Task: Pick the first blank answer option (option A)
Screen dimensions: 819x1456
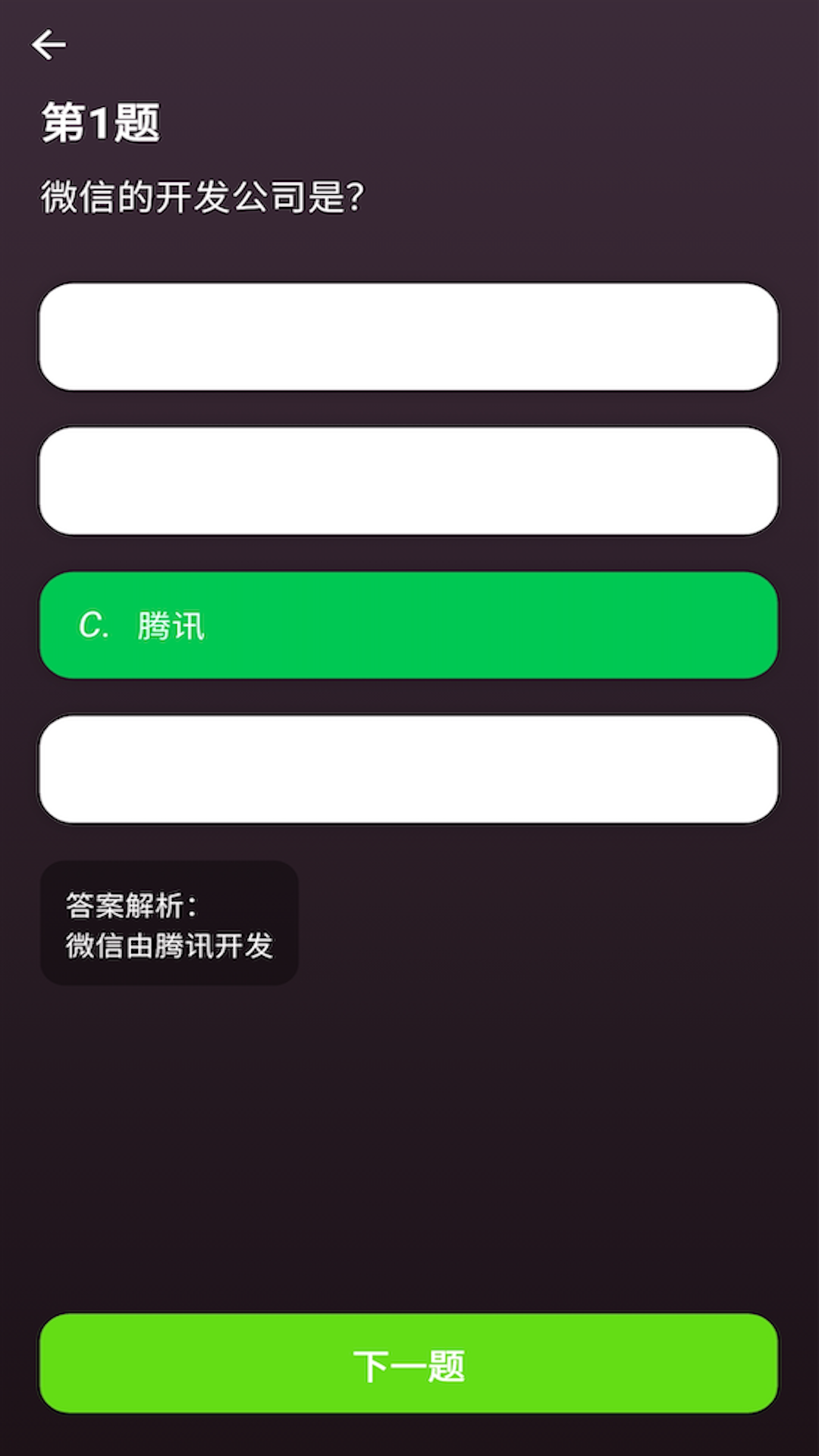Action: click(x=408, y=334)
